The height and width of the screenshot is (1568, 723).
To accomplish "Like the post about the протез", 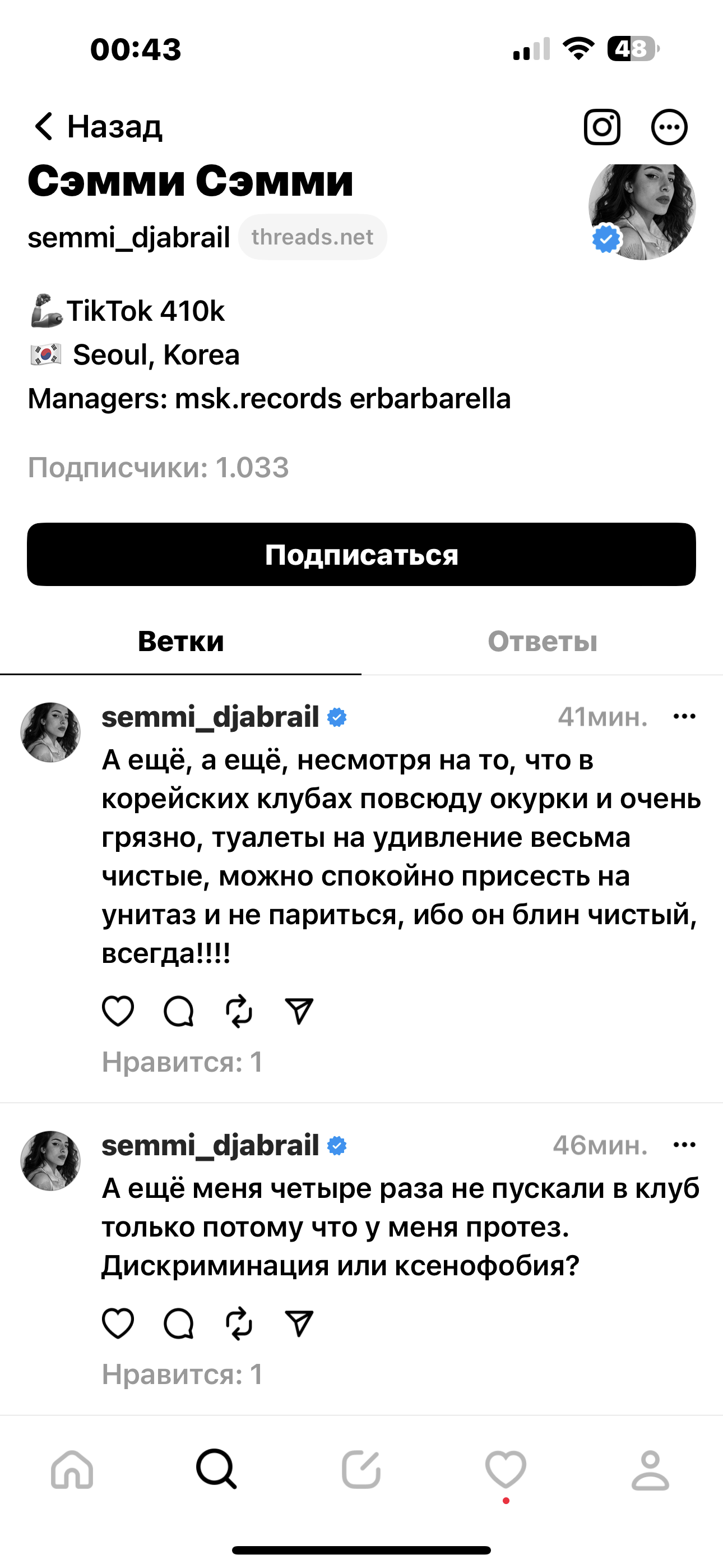I will click(x=118, y=1323).
